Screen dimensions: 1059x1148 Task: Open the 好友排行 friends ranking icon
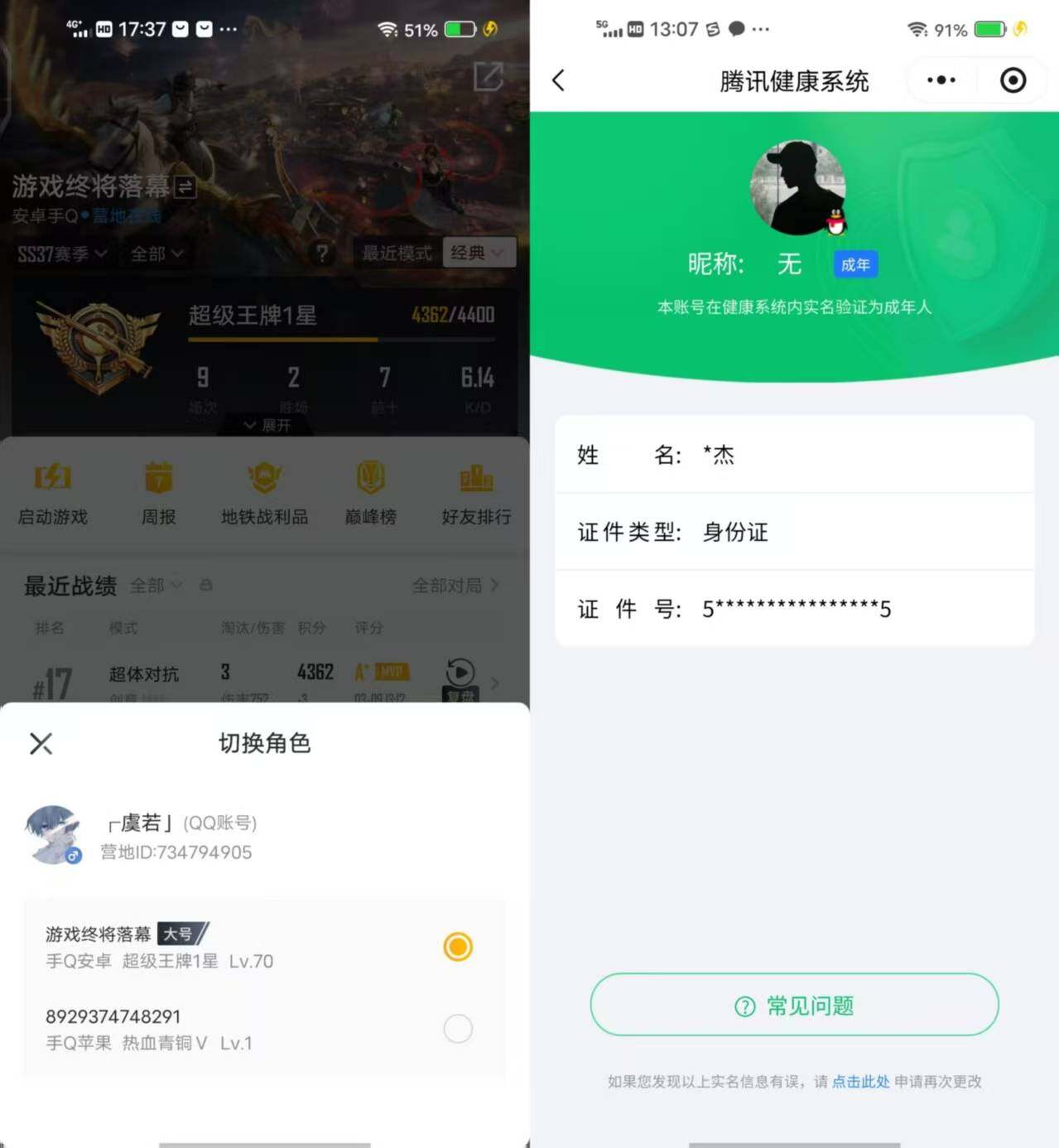pos(476,489)
